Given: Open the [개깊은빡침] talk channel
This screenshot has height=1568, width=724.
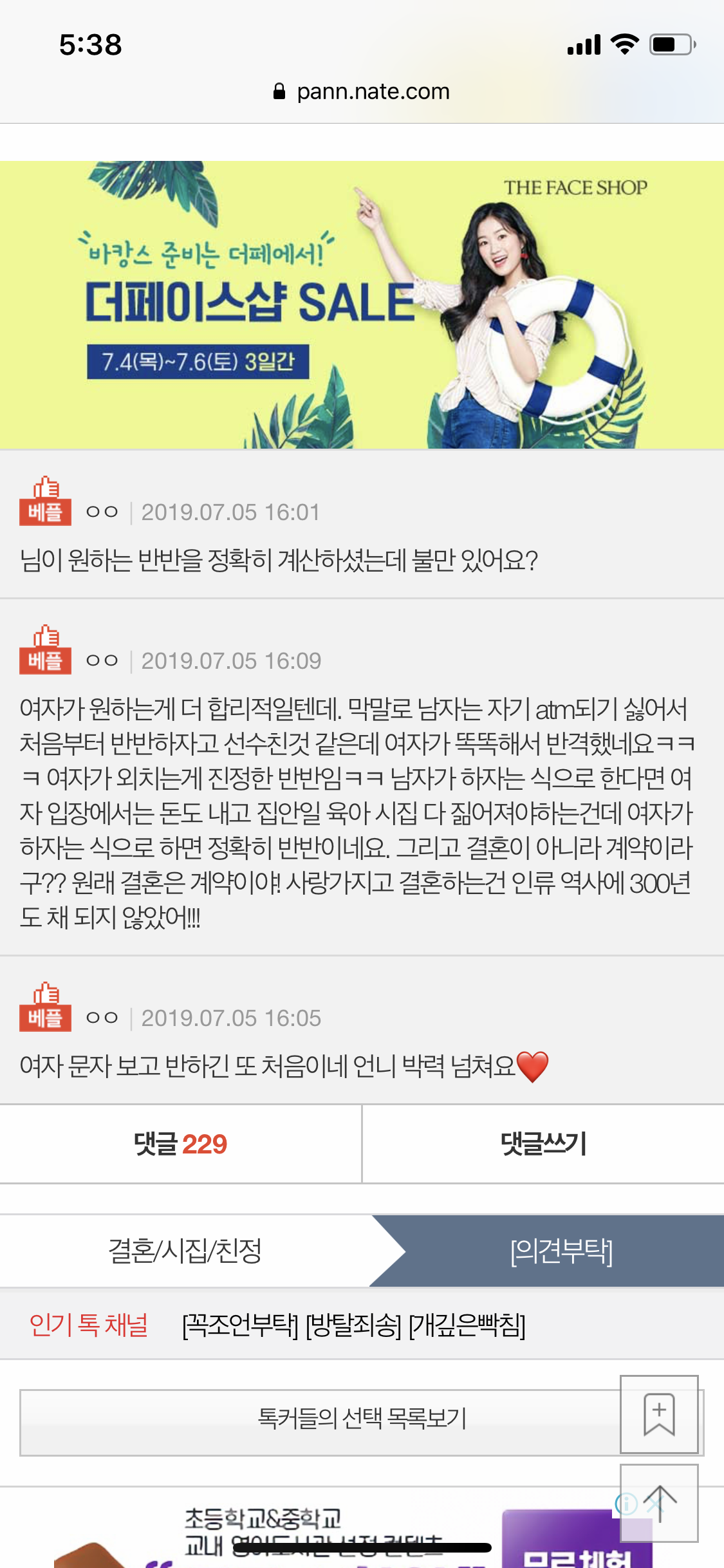Looking at the screenshot, I should [x=467, y=1326].
